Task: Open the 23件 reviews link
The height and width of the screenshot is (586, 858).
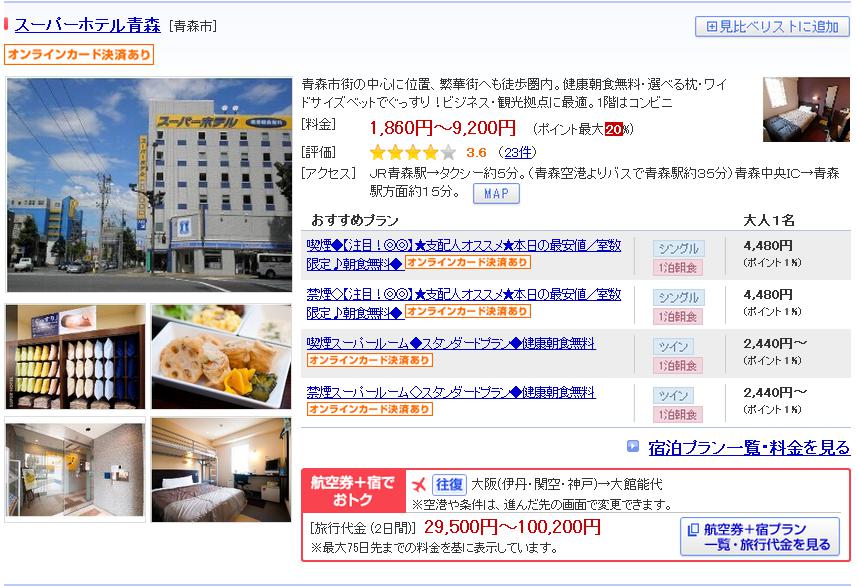Action: tap(517, 152)
